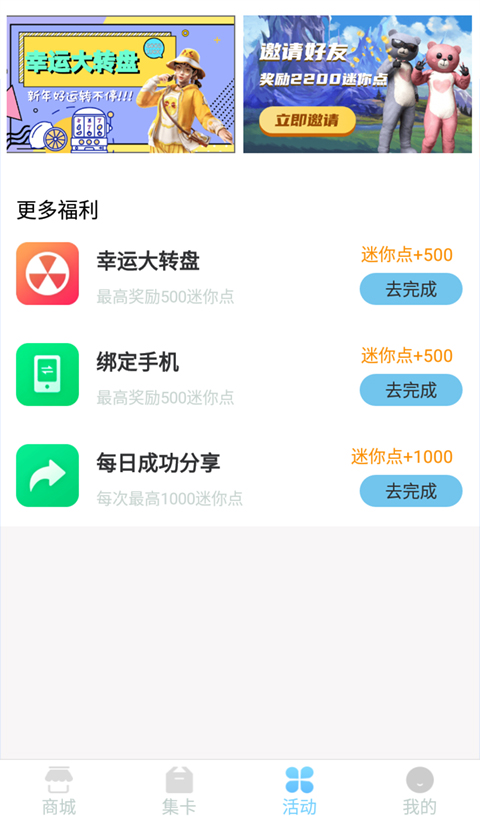The height and width of the screenshot is (828, 480).
Task: Open the 每日成功分享 list row
Action: coord(240,475)
